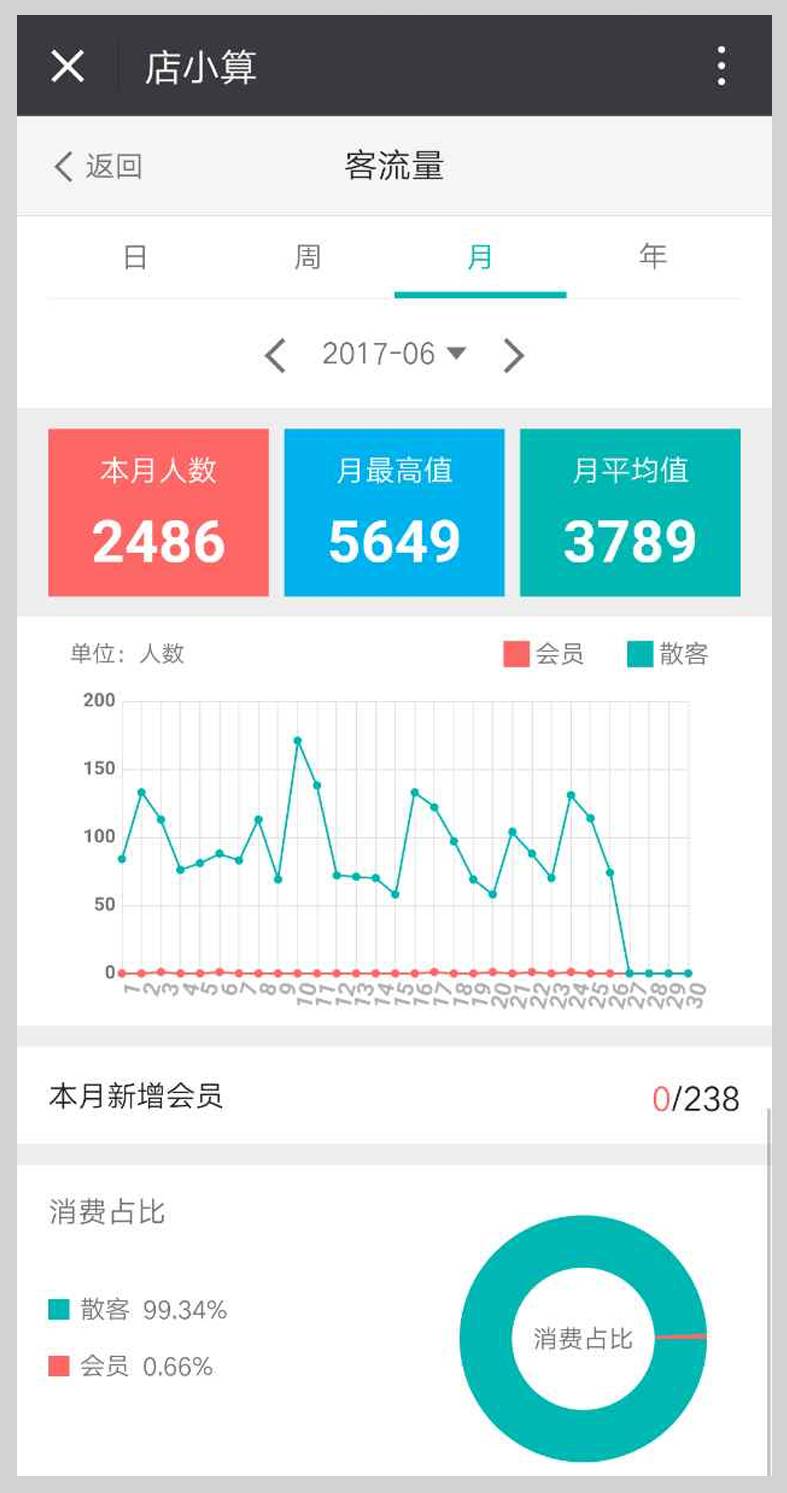Tap 返回 to go back

click(x=98, y=166)
